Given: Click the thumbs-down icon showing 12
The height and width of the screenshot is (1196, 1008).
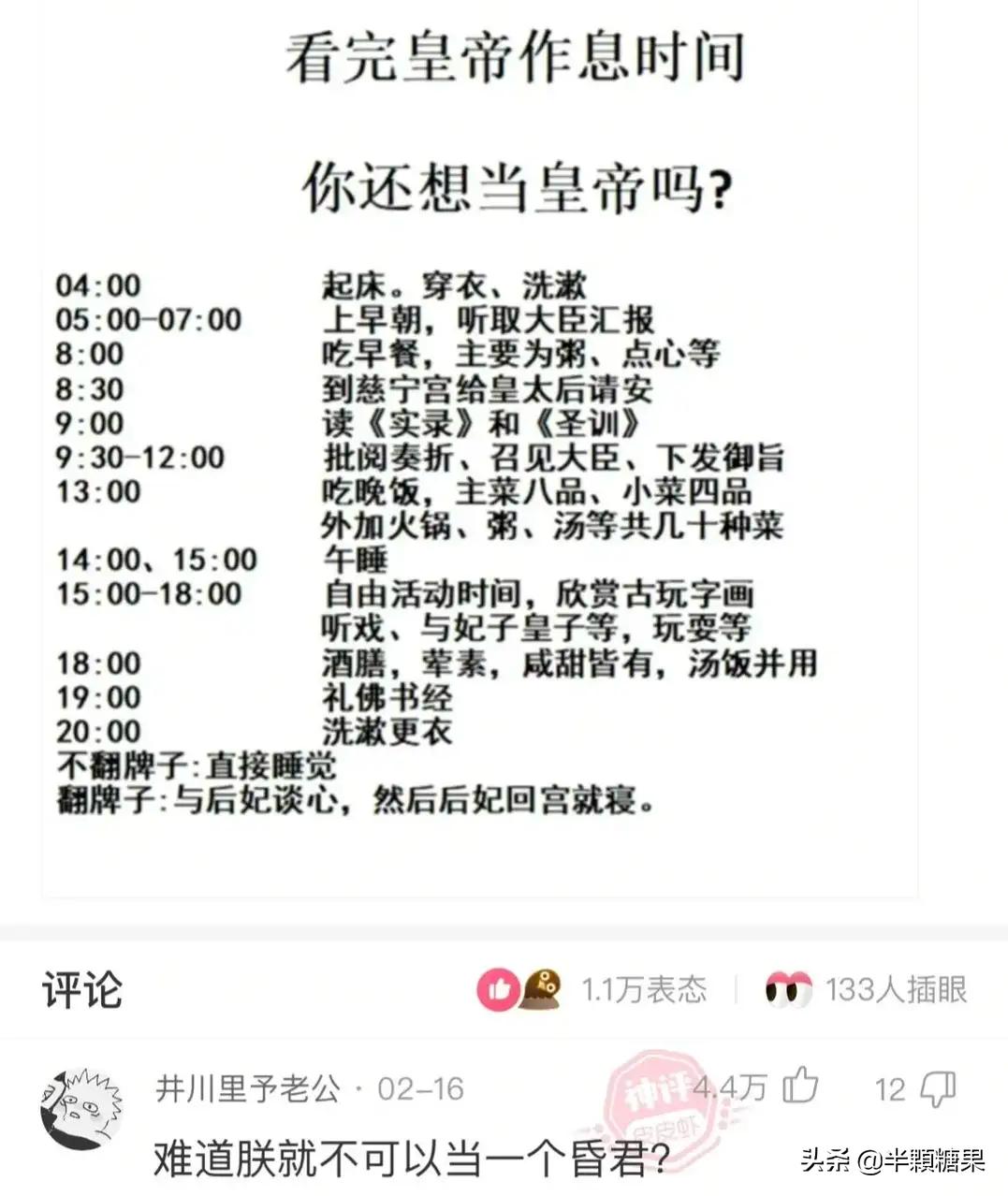Looking at the screenshot, I should tap(941, 1088).
